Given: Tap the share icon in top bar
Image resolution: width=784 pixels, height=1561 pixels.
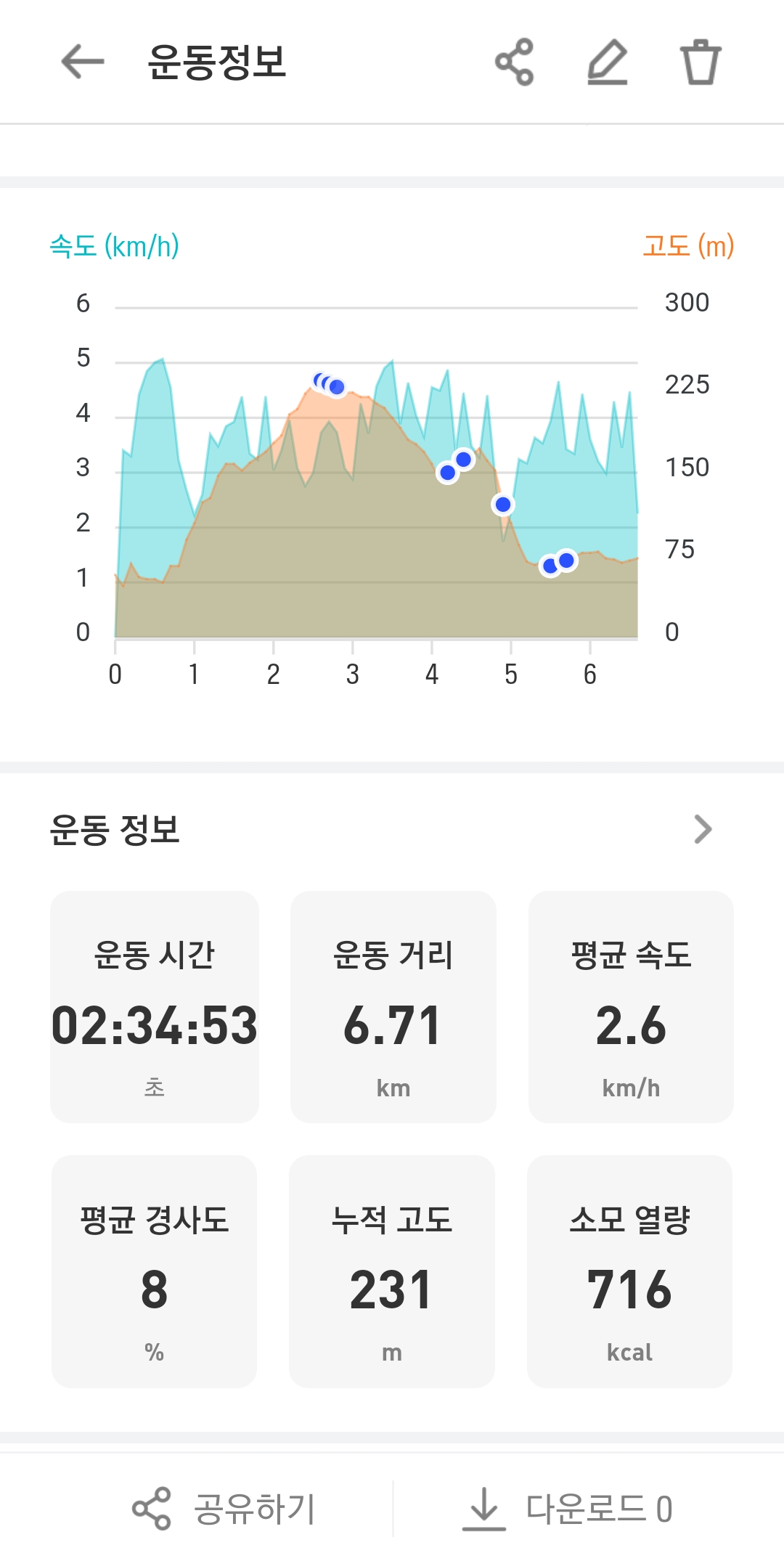Looking at the screenshot, I should pyautogui.click(x=514, y=62).
